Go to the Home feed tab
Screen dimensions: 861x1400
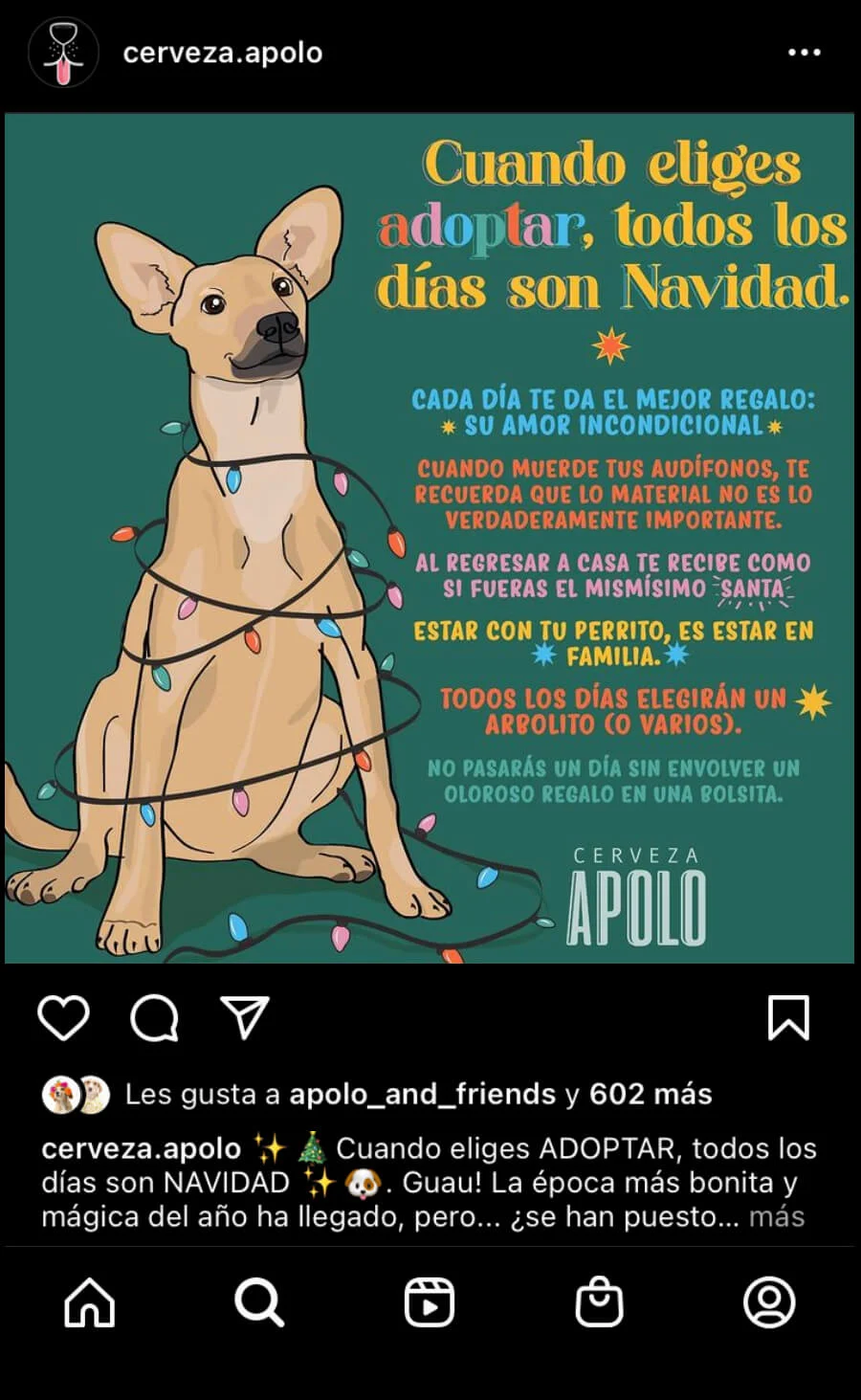pos(89,1302)
